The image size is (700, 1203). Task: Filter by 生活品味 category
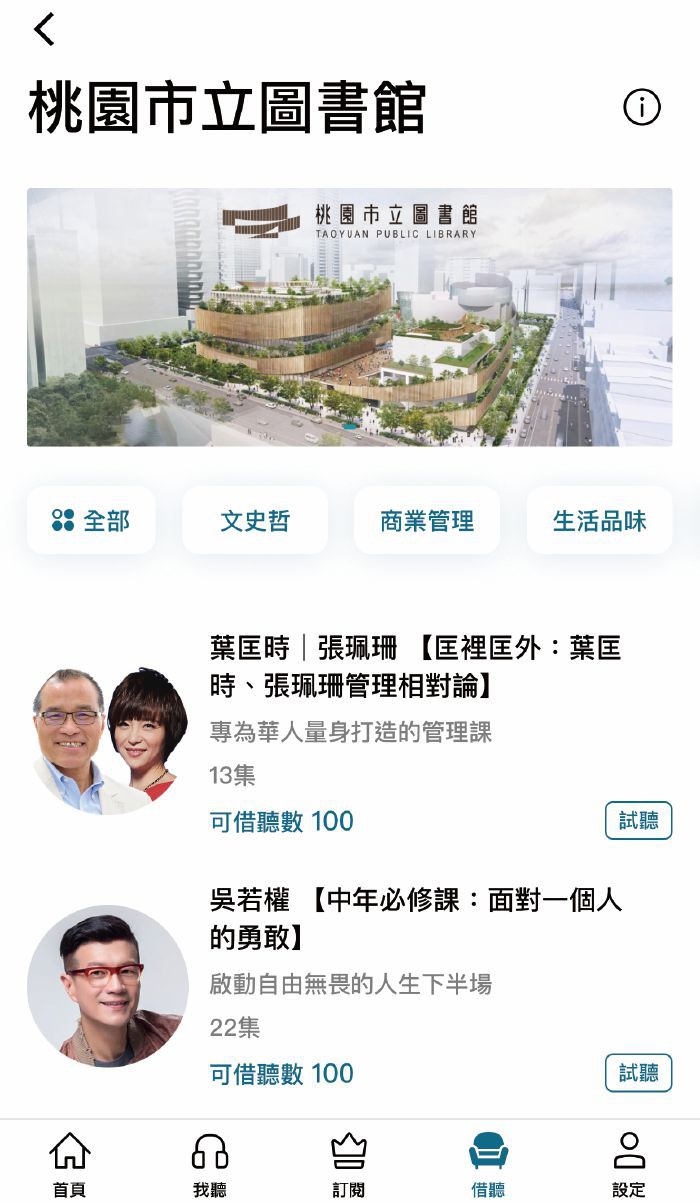pos(599,521)
